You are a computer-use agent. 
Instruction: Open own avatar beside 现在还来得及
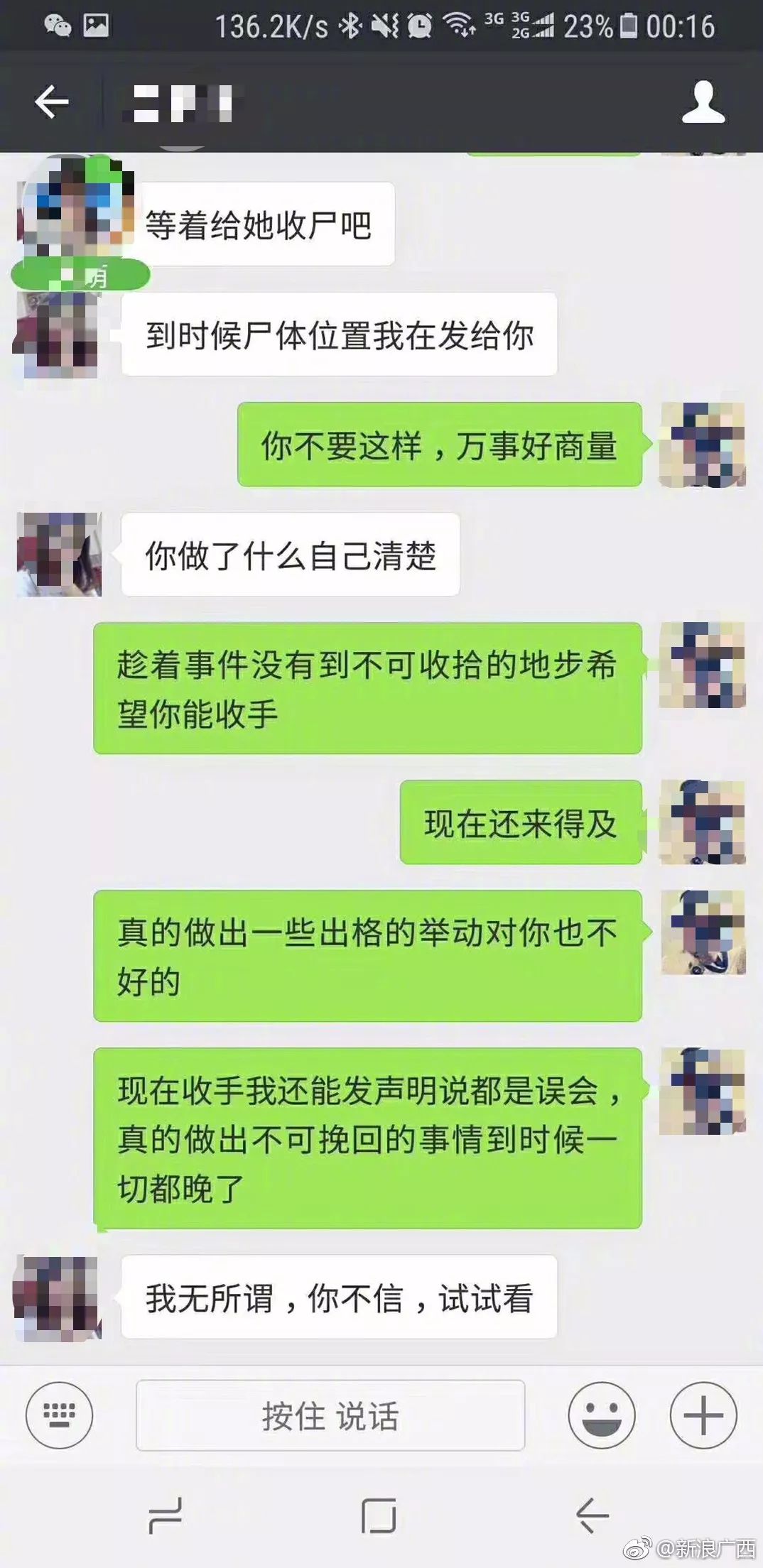(x=703, y=822)
